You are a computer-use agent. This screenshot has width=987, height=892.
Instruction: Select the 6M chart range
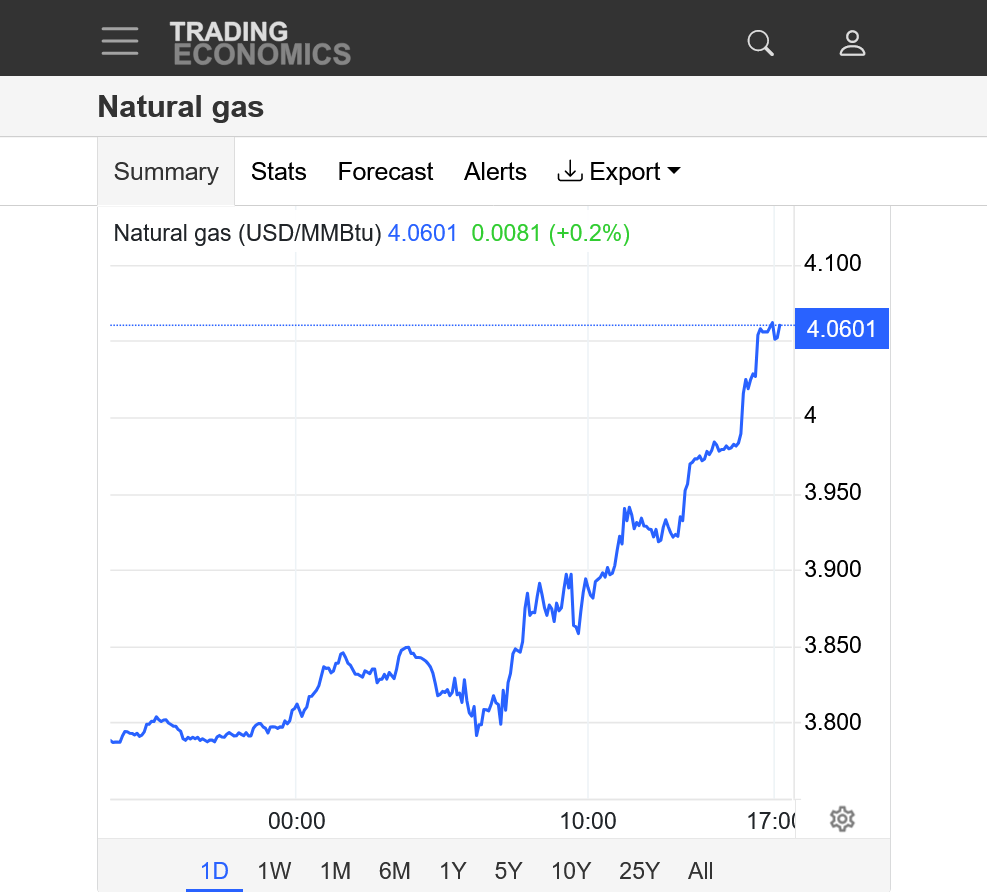(x=395, y=871)
